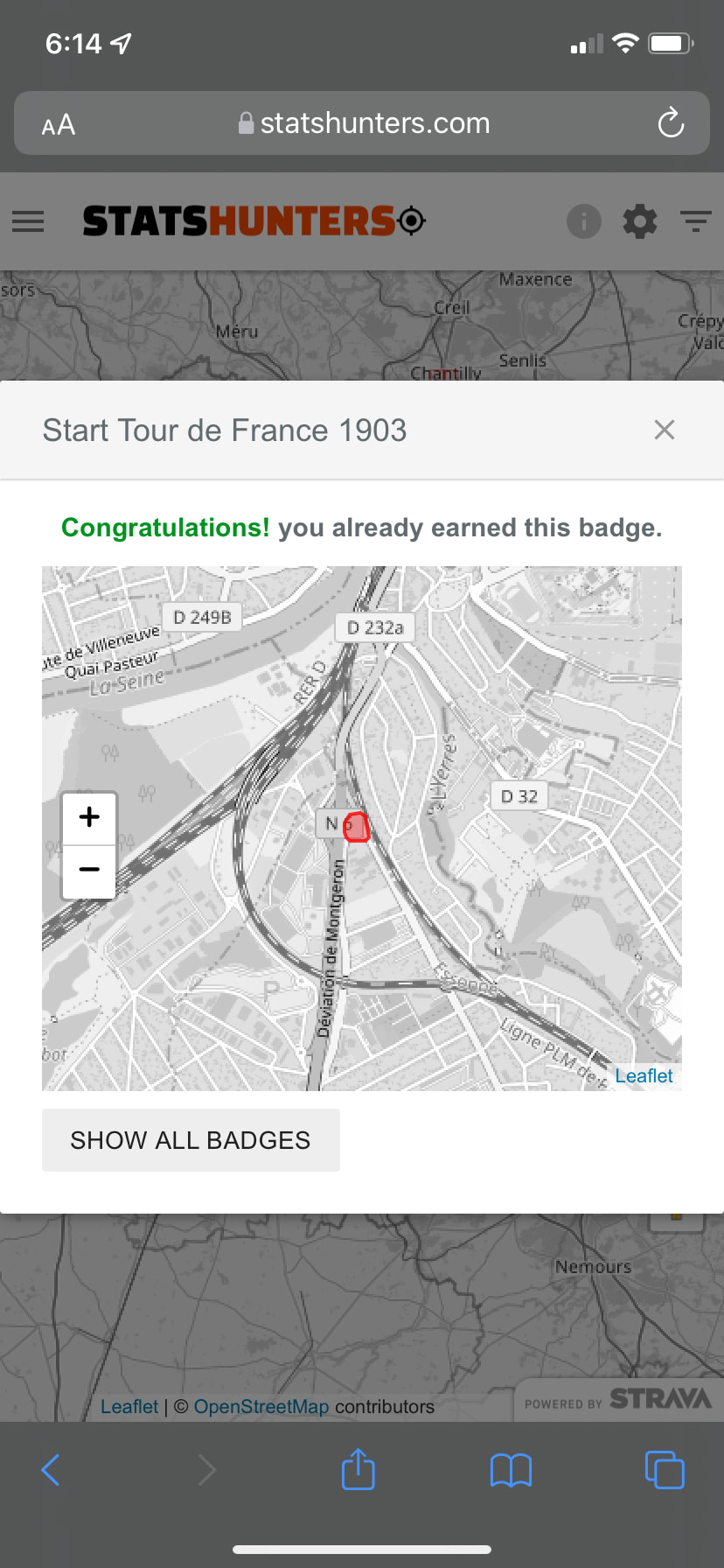Tap Show All Badges button
Screen dimensions: 724x1568
[x=191, y=1140]
